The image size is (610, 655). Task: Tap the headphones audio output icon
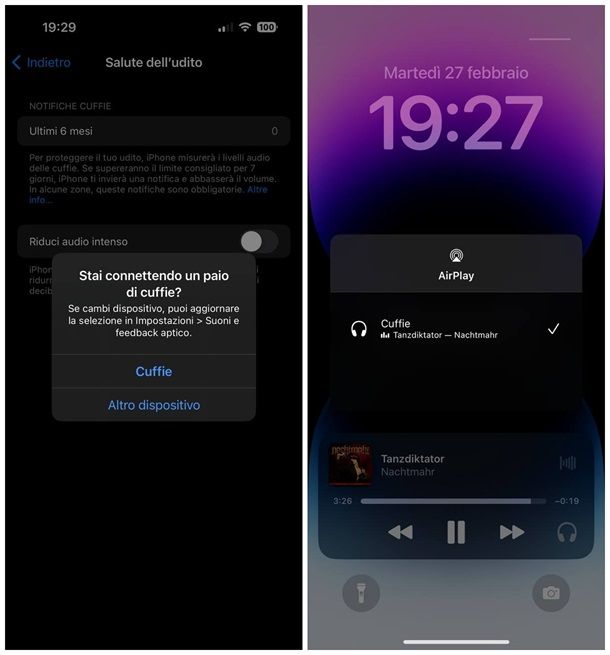567,532
